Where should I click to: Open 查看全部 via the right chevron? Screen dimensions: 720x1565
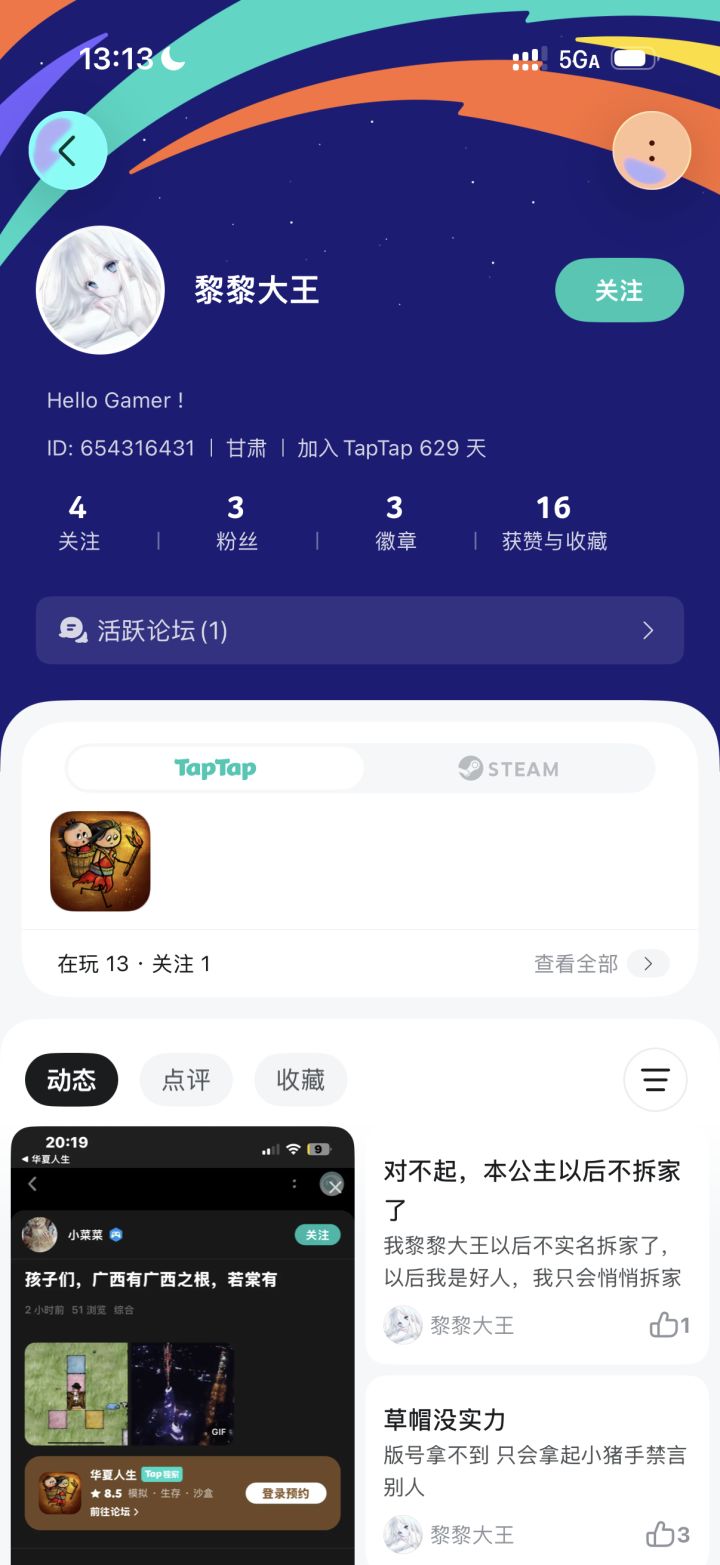click(648, 963)
